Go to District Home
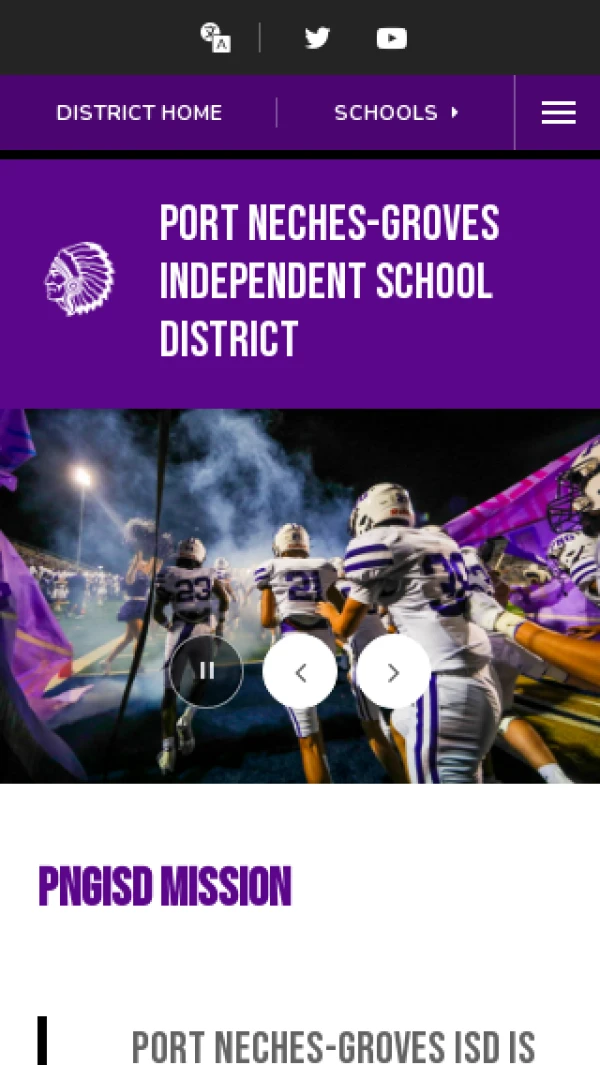The width and height of the screenshot is (600, 1065). pos(139,113)
